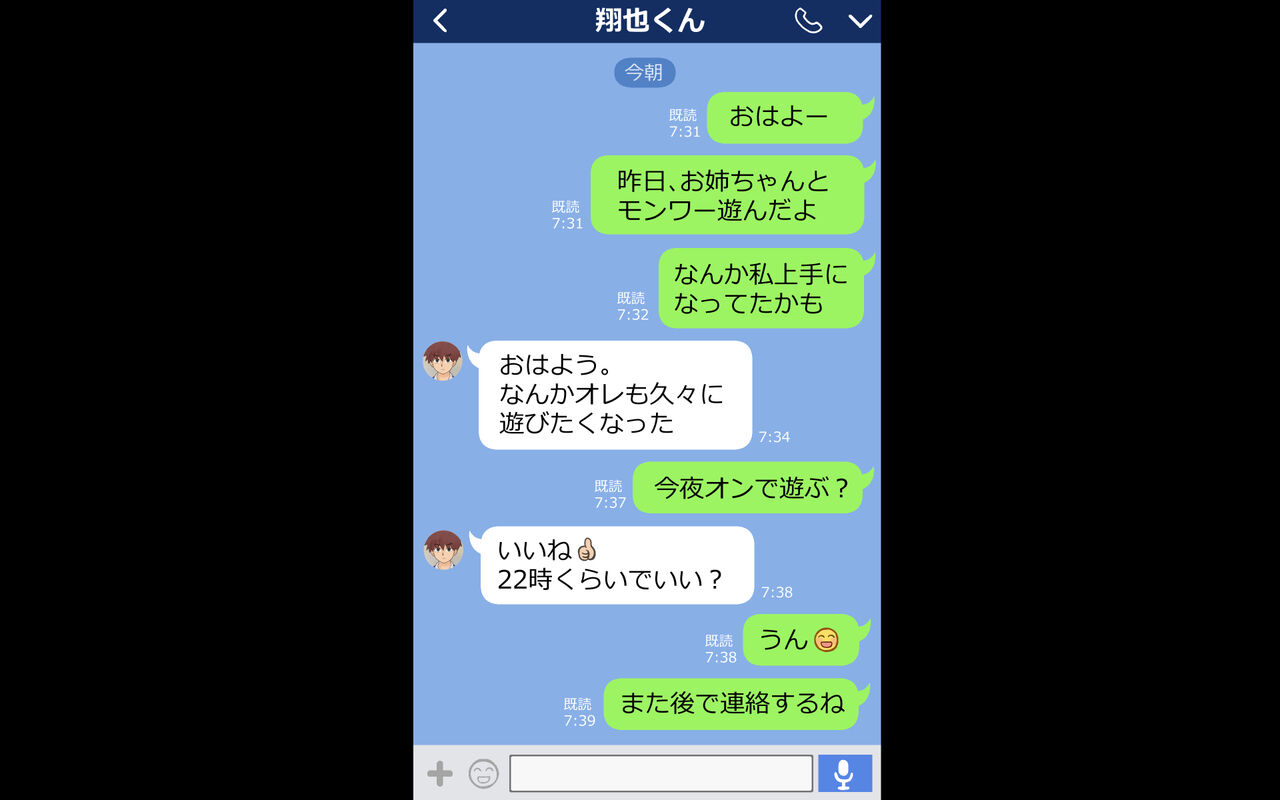Open the emoji sticker picker
1280x800 pixels.
(484, 773)
